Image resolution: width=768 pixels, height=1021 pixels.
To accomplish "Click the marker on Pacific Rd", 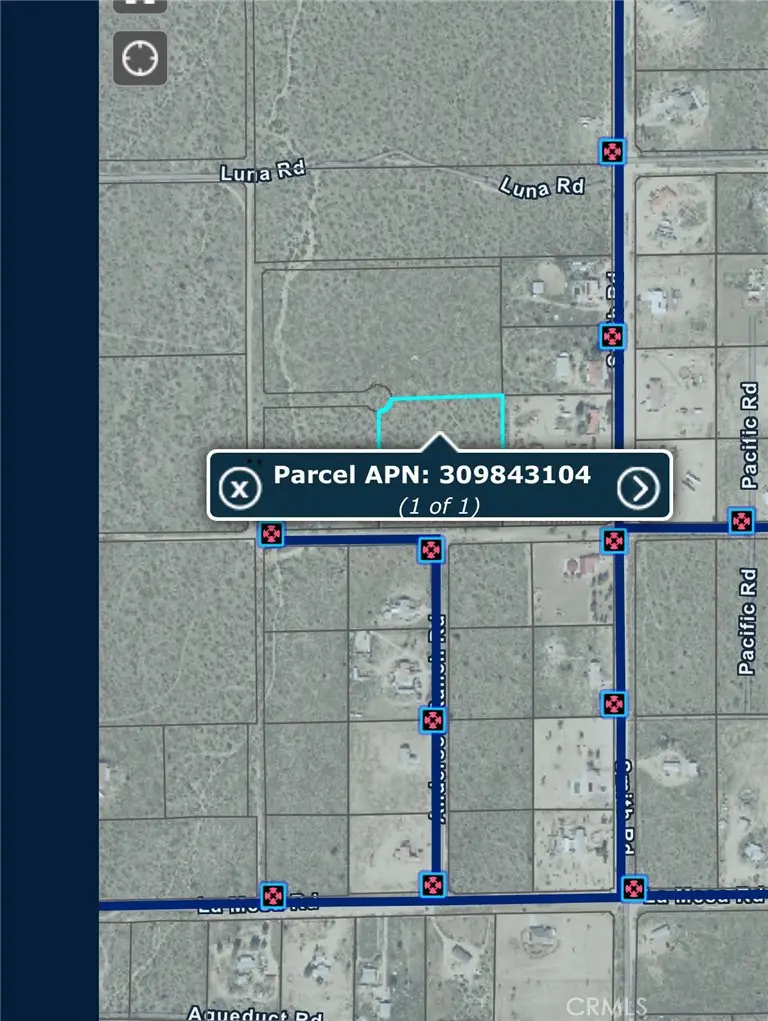I will click(x=741, y=521).
